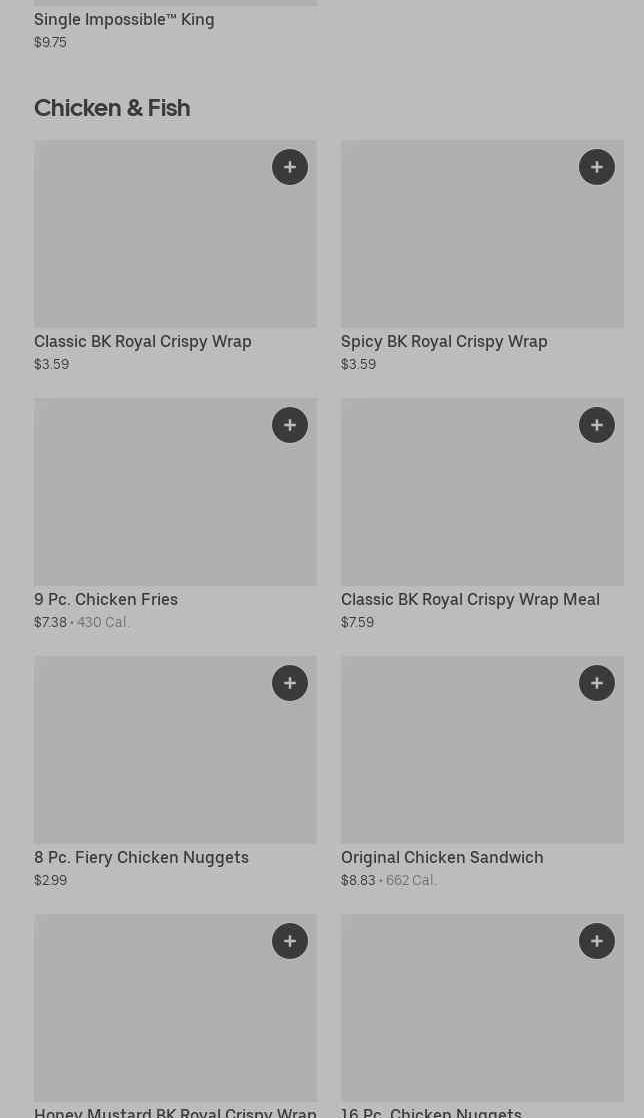Add Spicy BK Royal Crispy Wrap to order
644x1118 pixels.
click(597, 167)
